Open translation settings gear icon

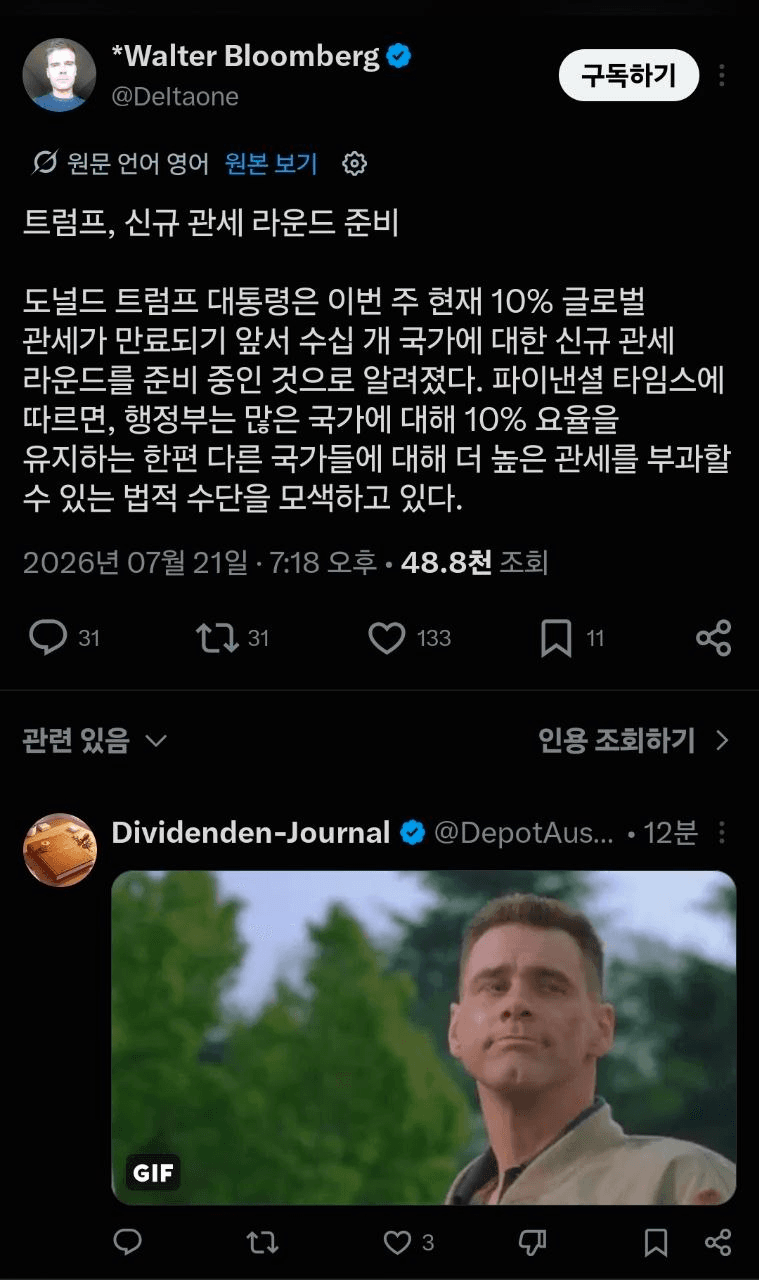point(354,163)
